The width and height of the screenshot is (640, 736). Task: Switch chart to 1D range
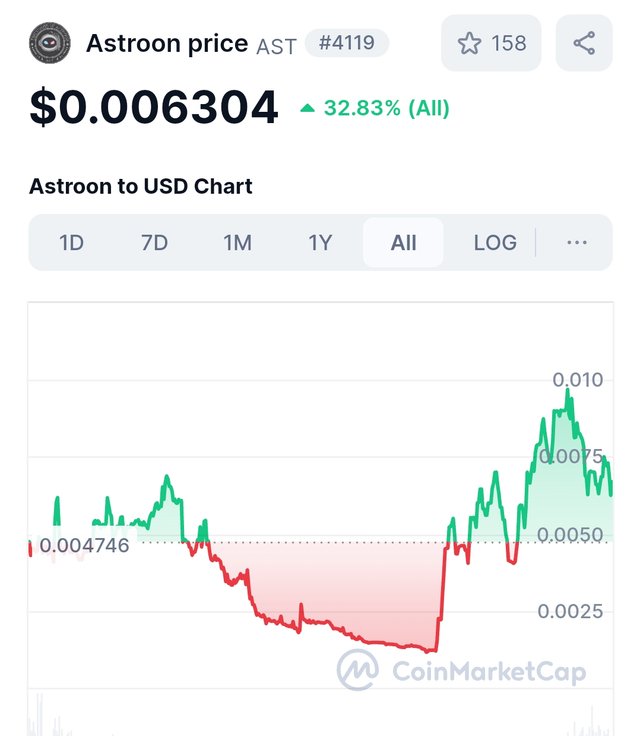[71, 242]
